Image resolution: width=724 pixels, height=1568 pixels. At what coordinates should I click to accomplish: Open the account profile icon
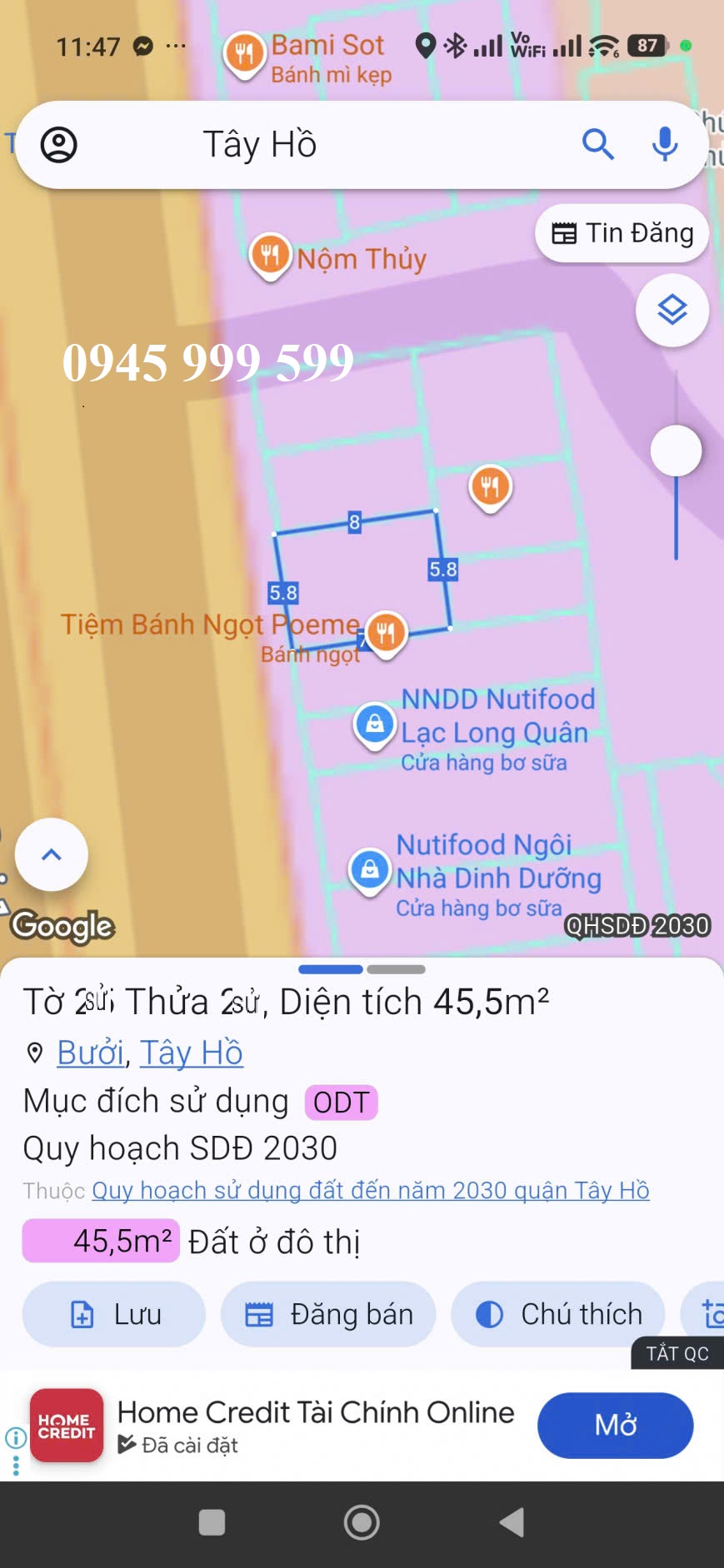click(59, 145)
